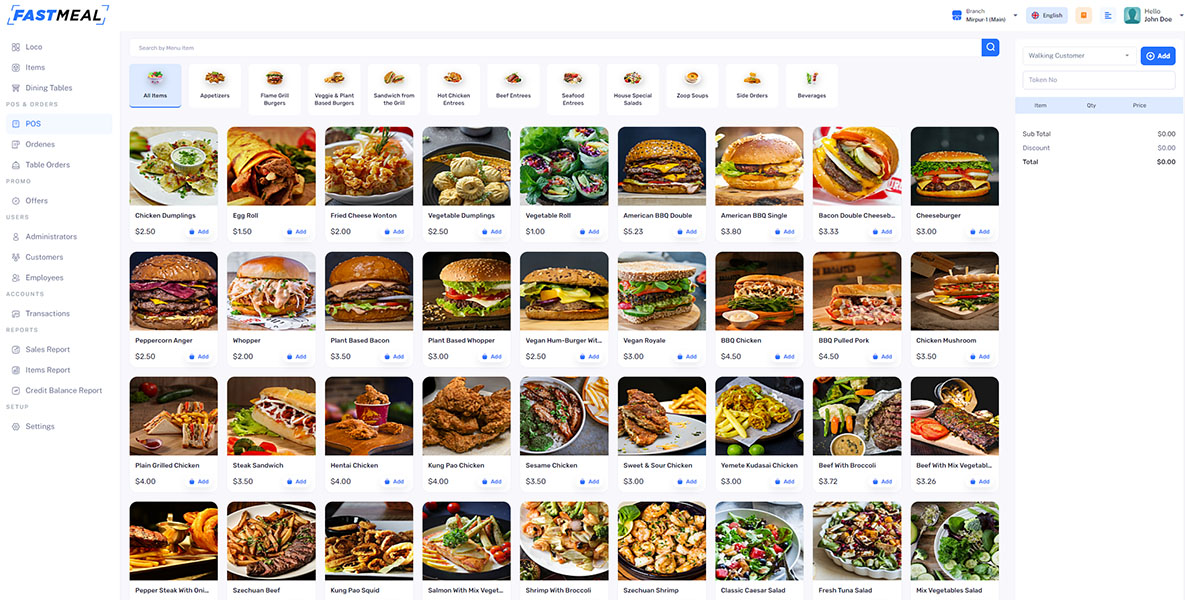Expand the Walking Customer dropdown
Image resolution: width=1185 pixels, height=600 pixels.
[1078, 56]
